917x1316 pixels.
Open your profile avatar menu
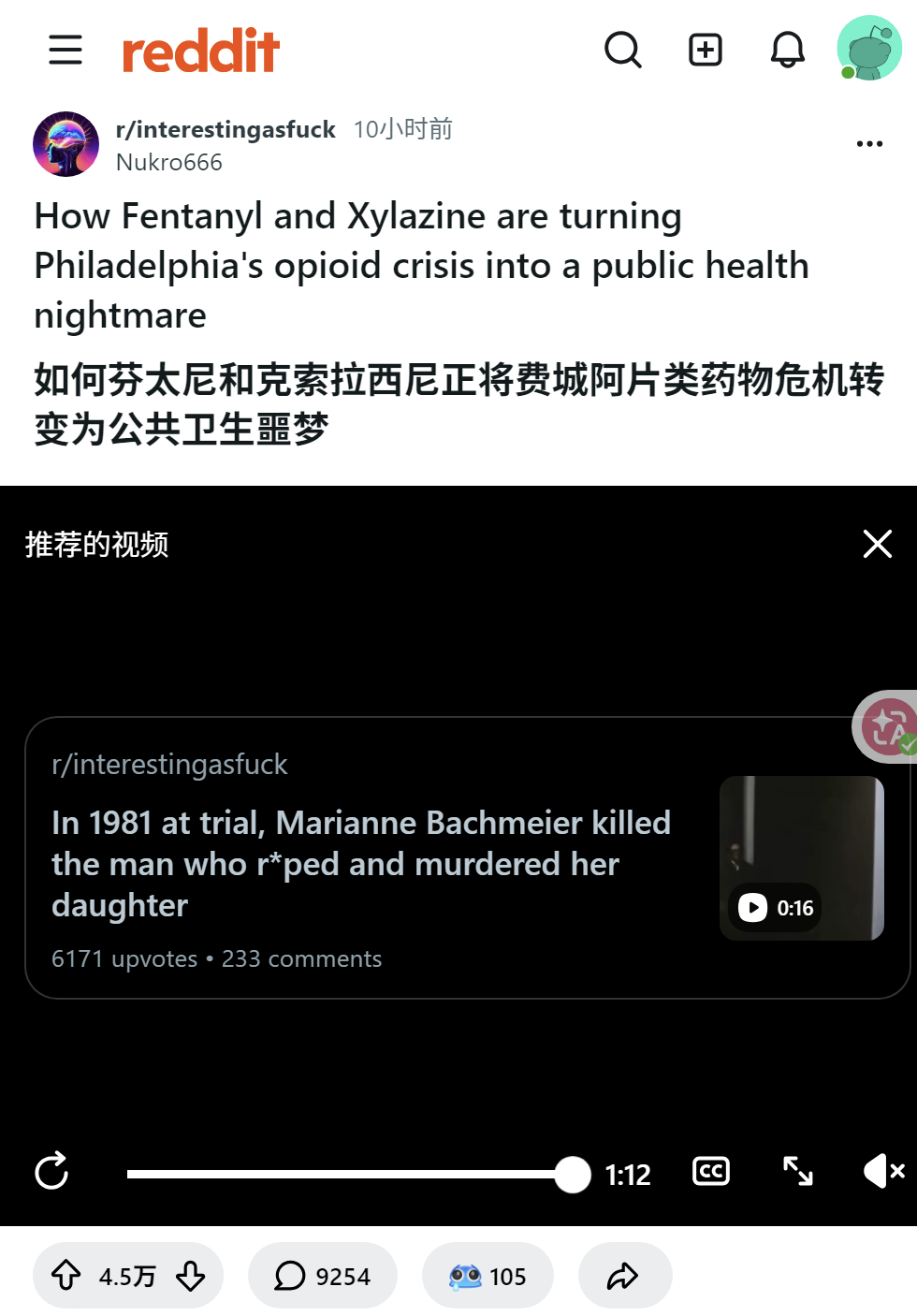869,48
